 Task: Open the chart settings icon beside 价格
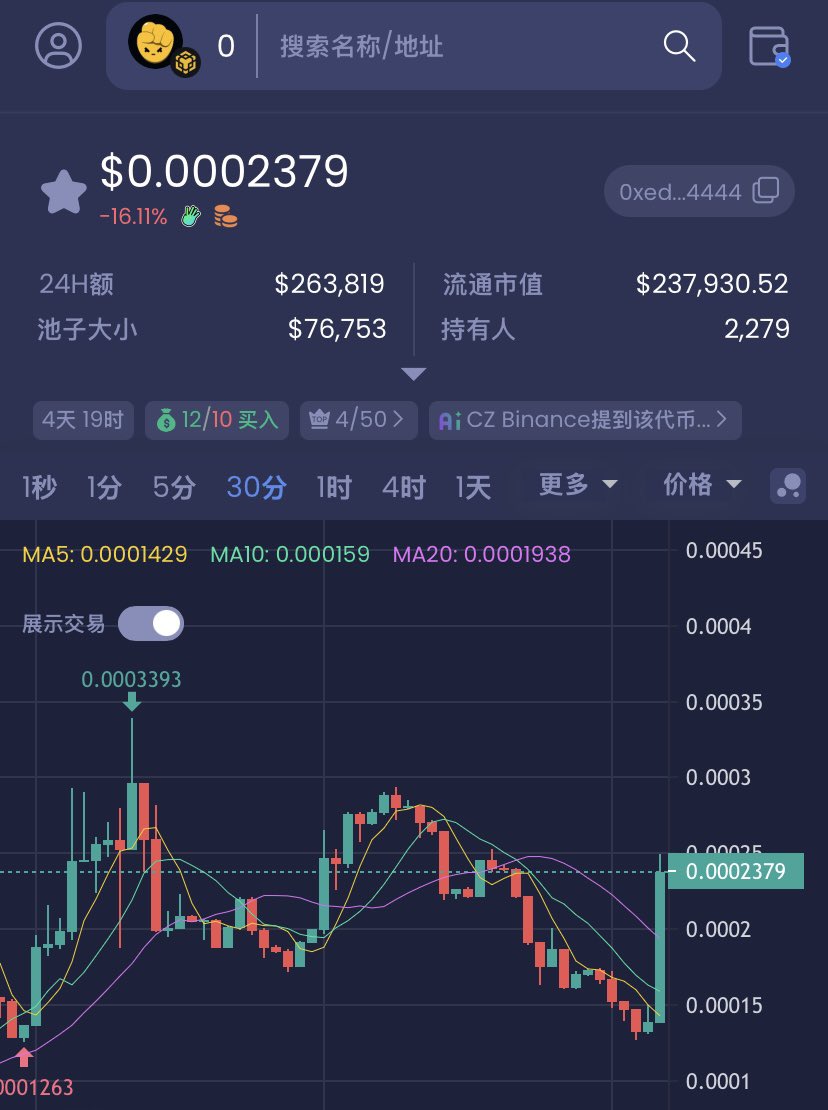tap(788, 486)
